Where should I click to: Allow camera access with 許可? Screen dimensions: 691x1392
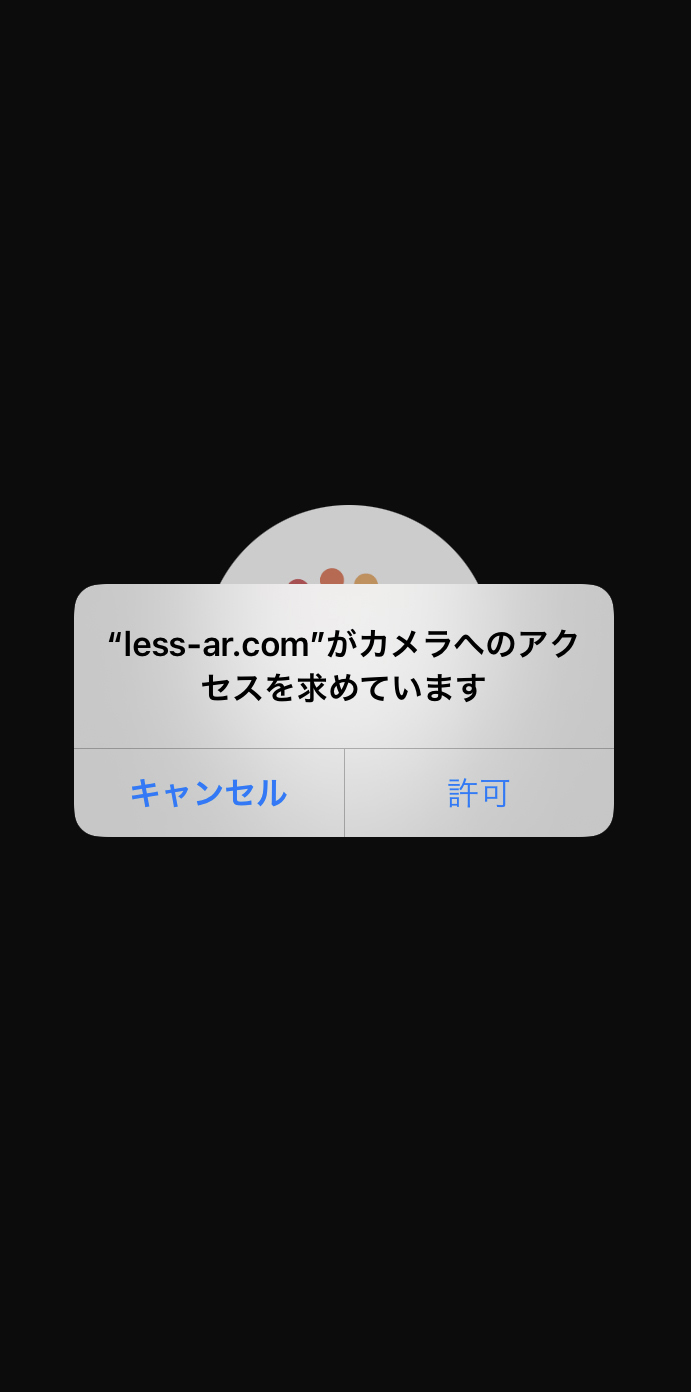479,793
